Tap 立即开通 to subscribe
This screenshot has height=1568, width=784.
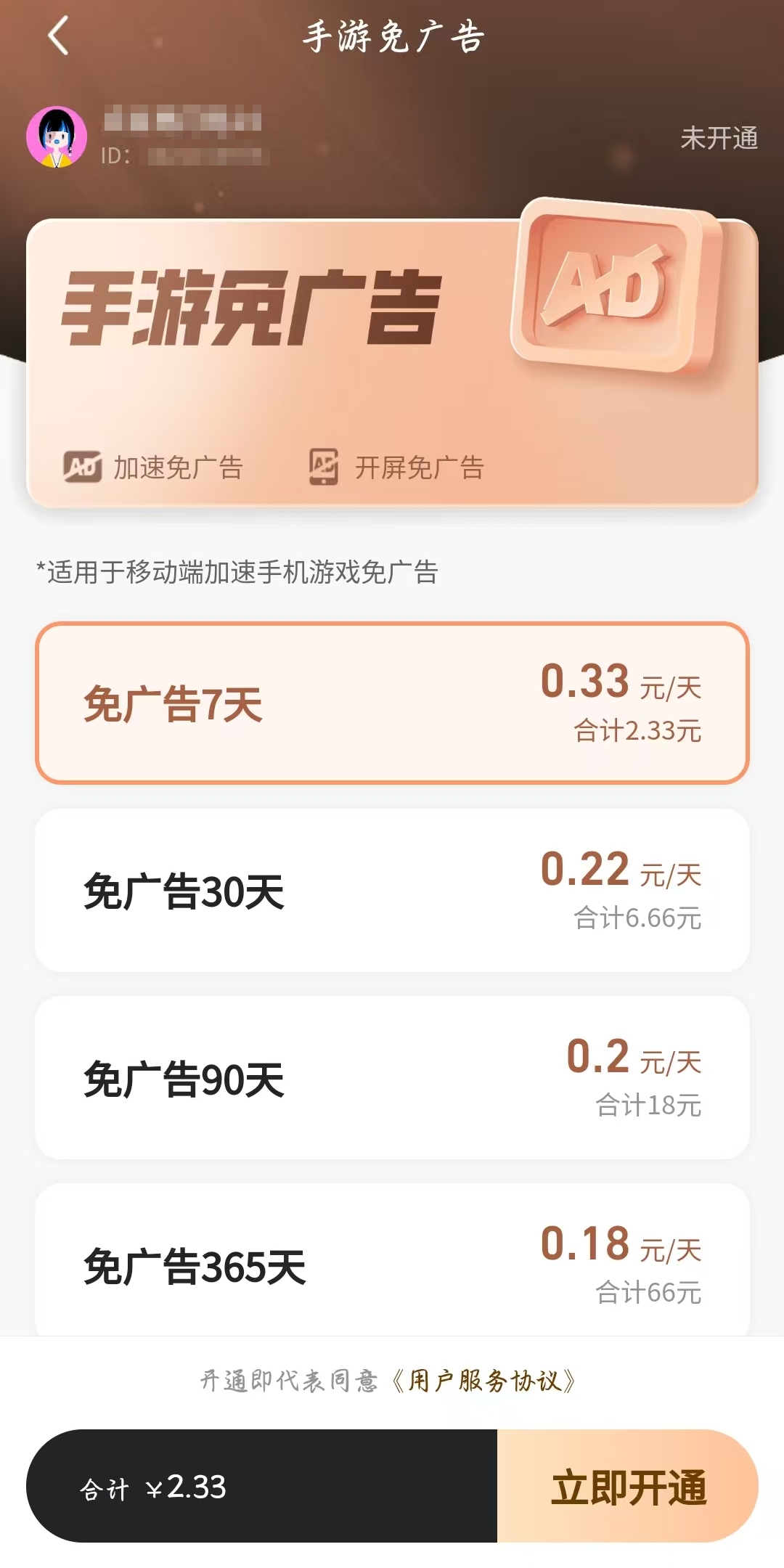pos(628,1487)
